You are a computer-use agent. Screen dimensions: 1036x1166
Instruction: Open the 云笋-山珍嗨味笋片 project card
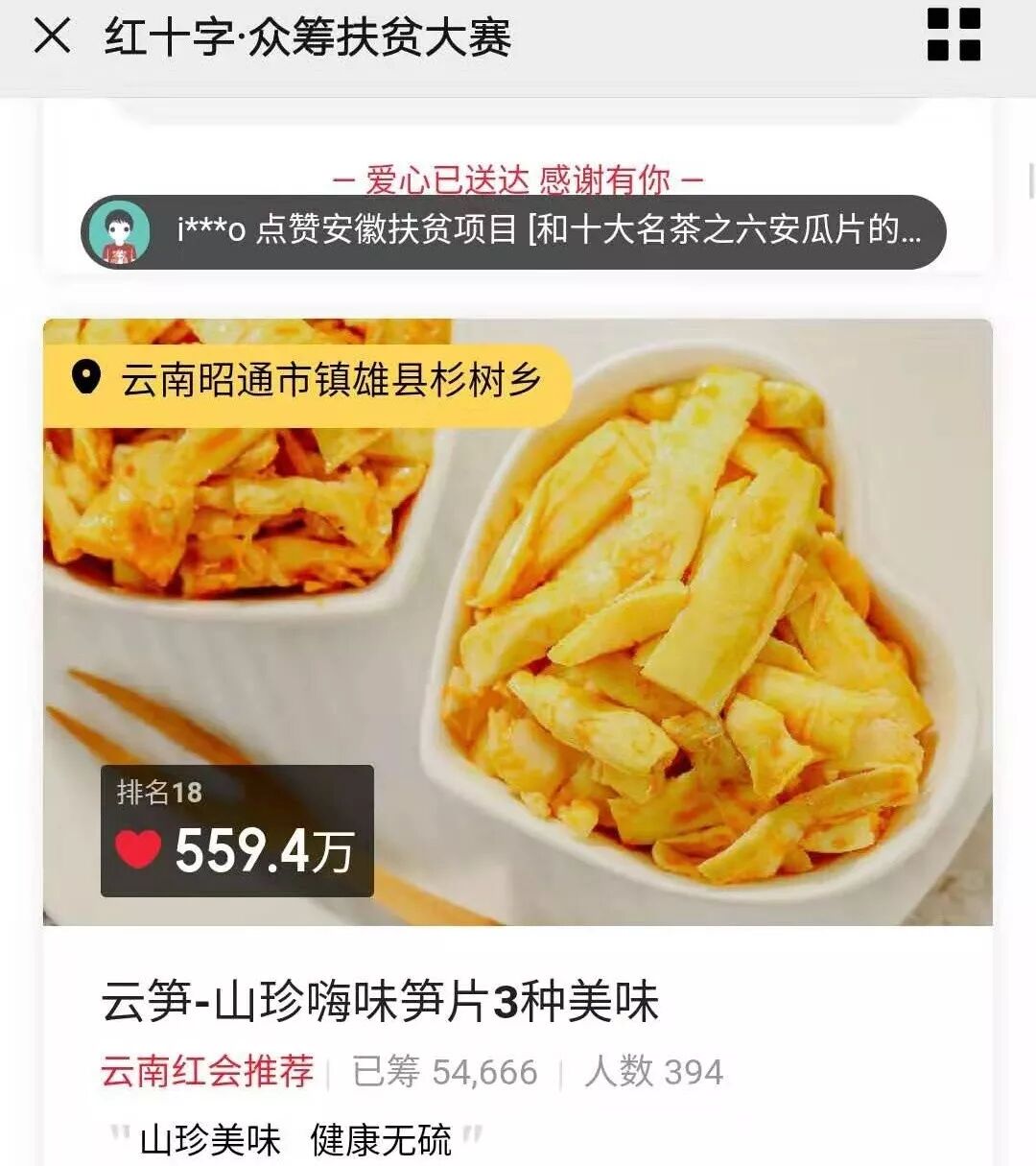(380, 1003)
